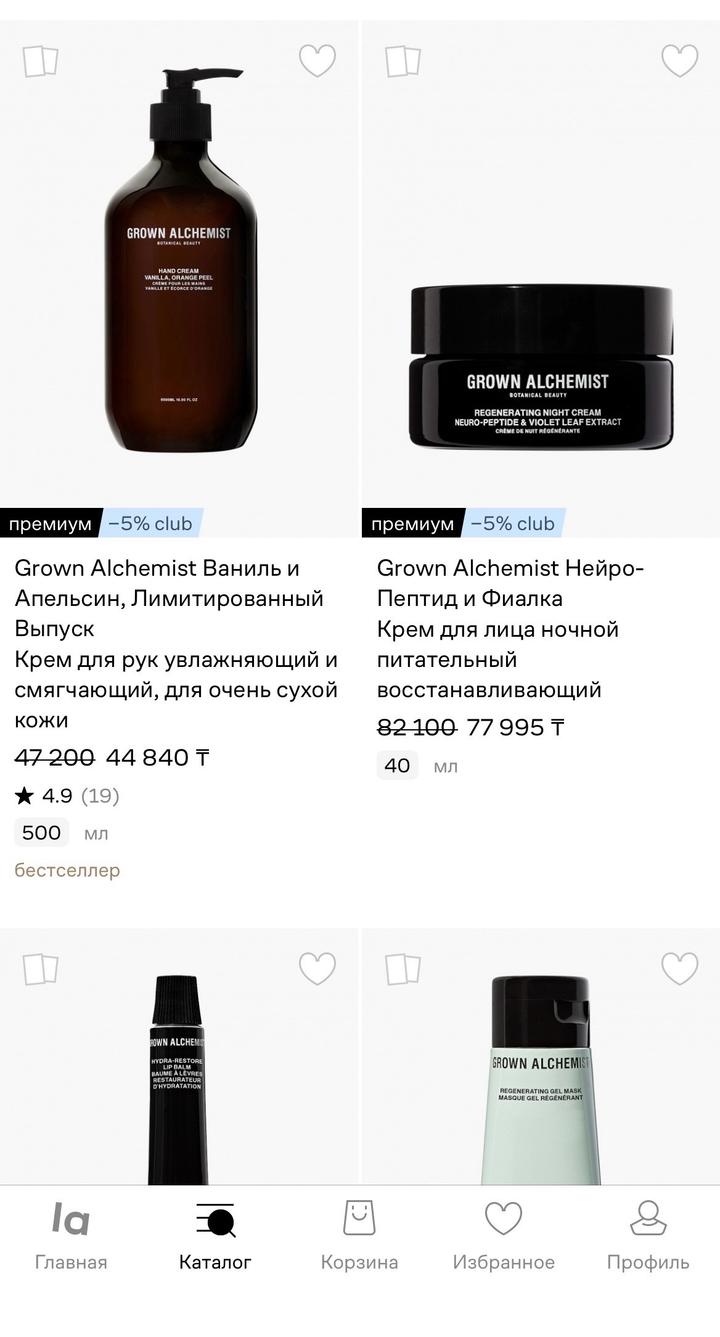
Task: Favorite the Regenerating Gel Mask
Action: click(679, 968)
